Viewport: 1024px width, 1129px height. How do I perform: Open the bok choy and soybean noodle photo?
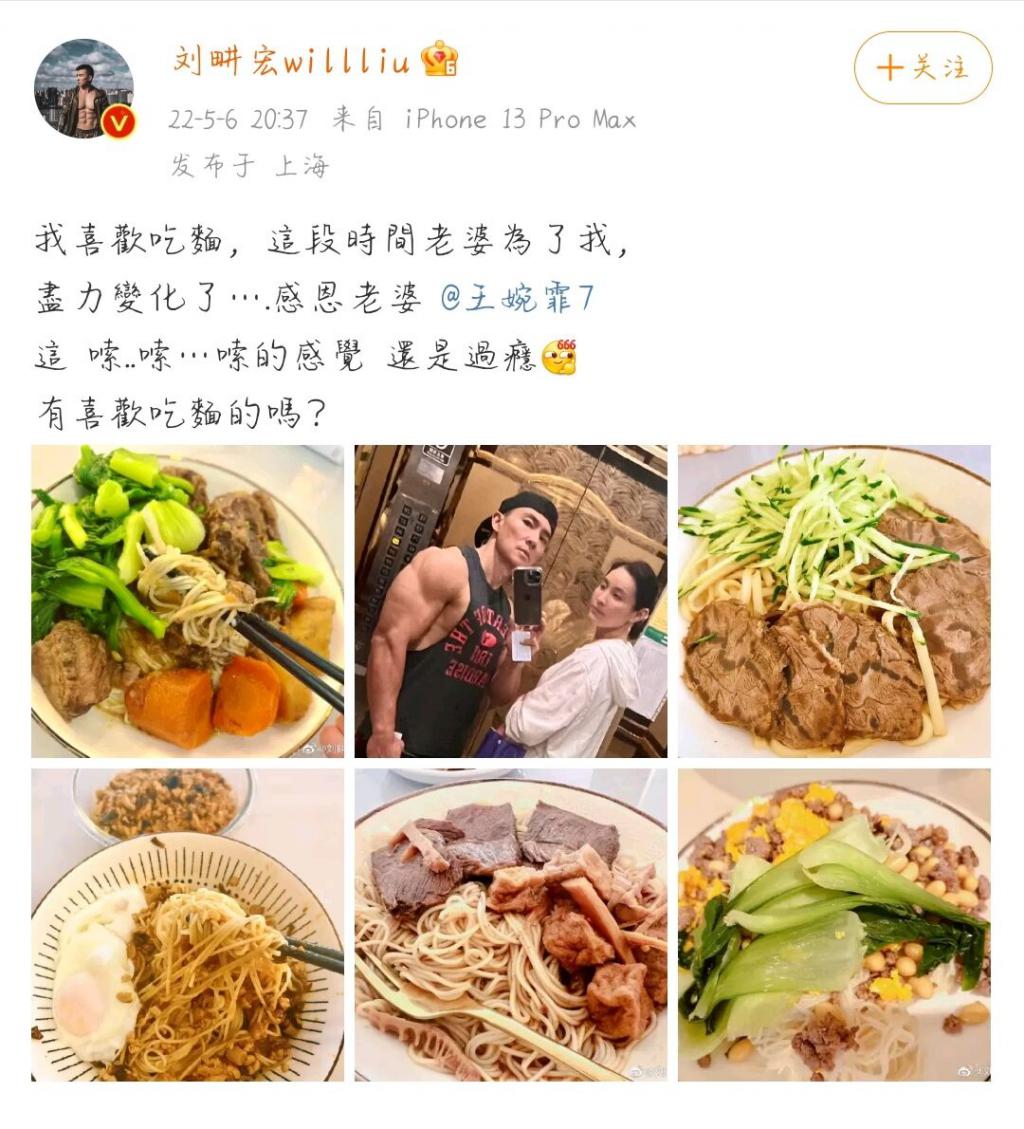(834, 924)
